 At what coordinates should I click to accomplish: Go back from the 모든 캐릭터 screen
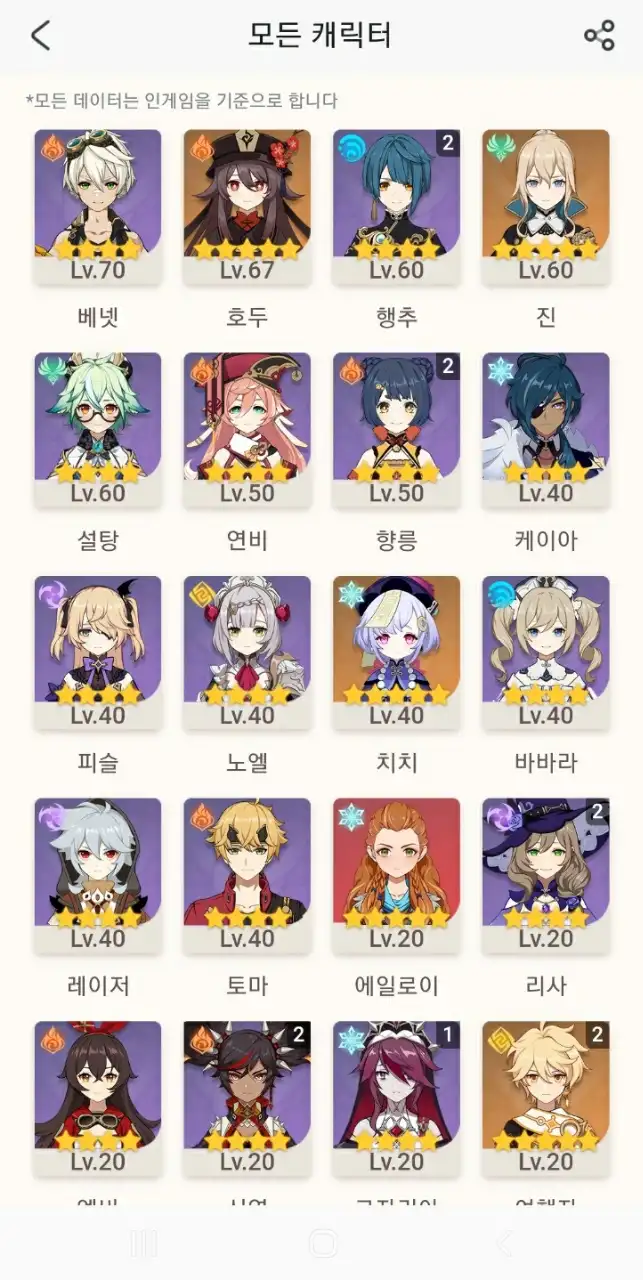point(40,36)
